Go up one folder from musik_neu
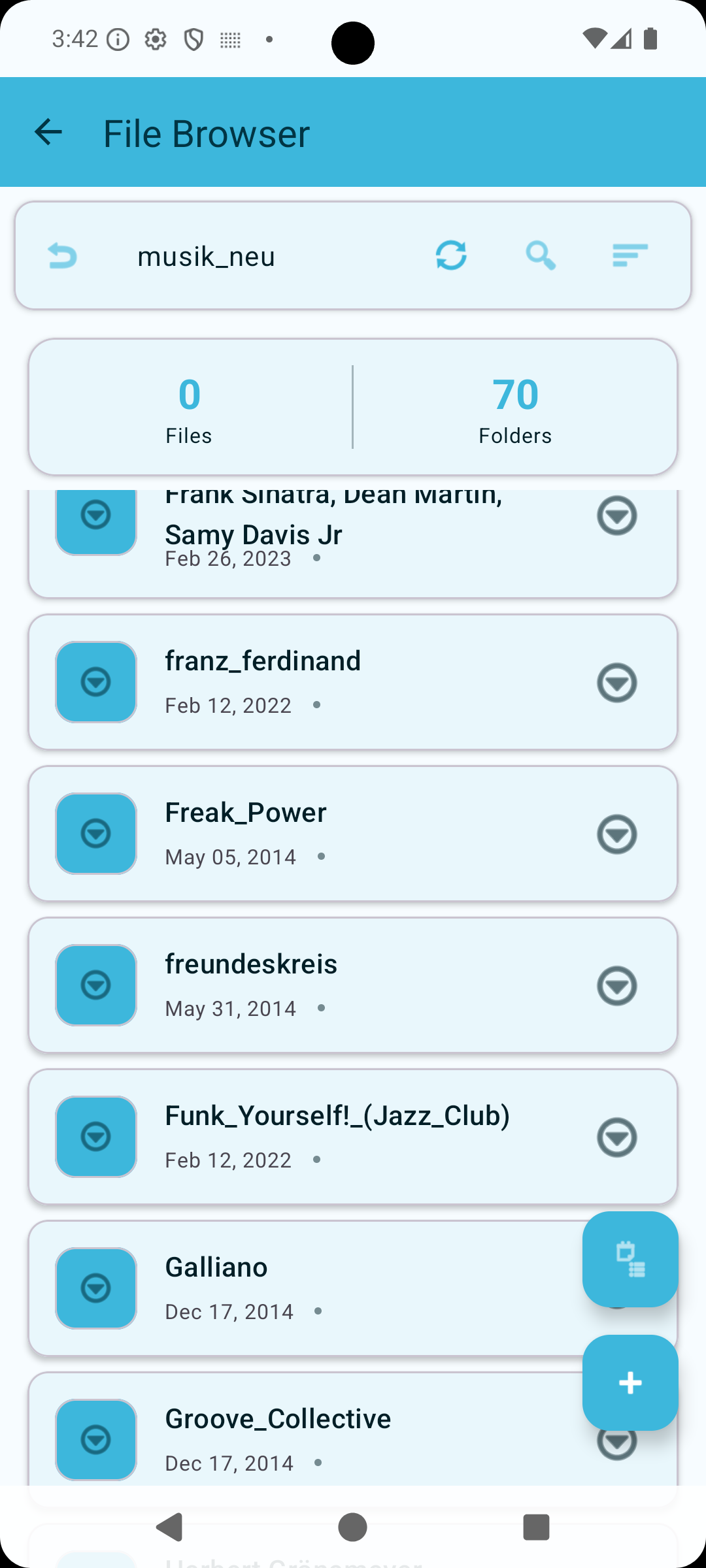 tap(63, 255)
